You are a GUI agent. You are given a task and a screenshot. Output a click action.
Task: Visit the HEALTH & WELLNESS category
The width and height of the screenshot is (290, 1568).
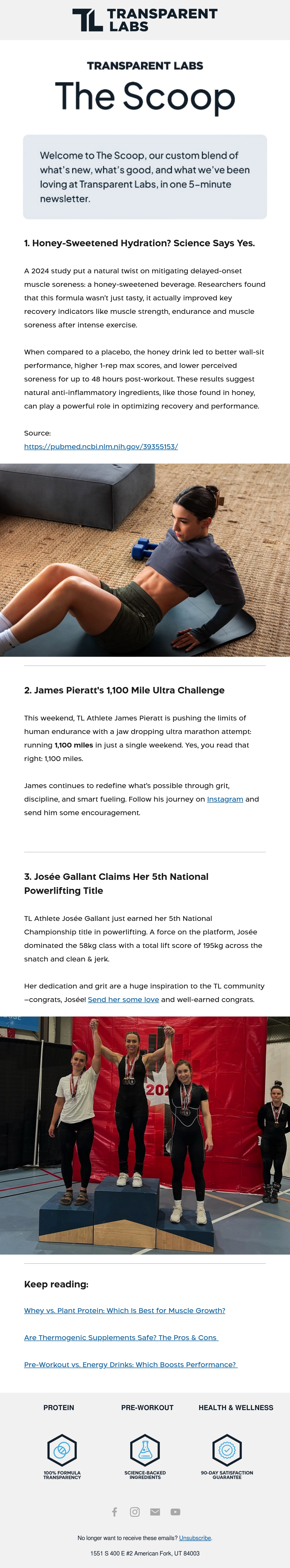pos(236,1408)
